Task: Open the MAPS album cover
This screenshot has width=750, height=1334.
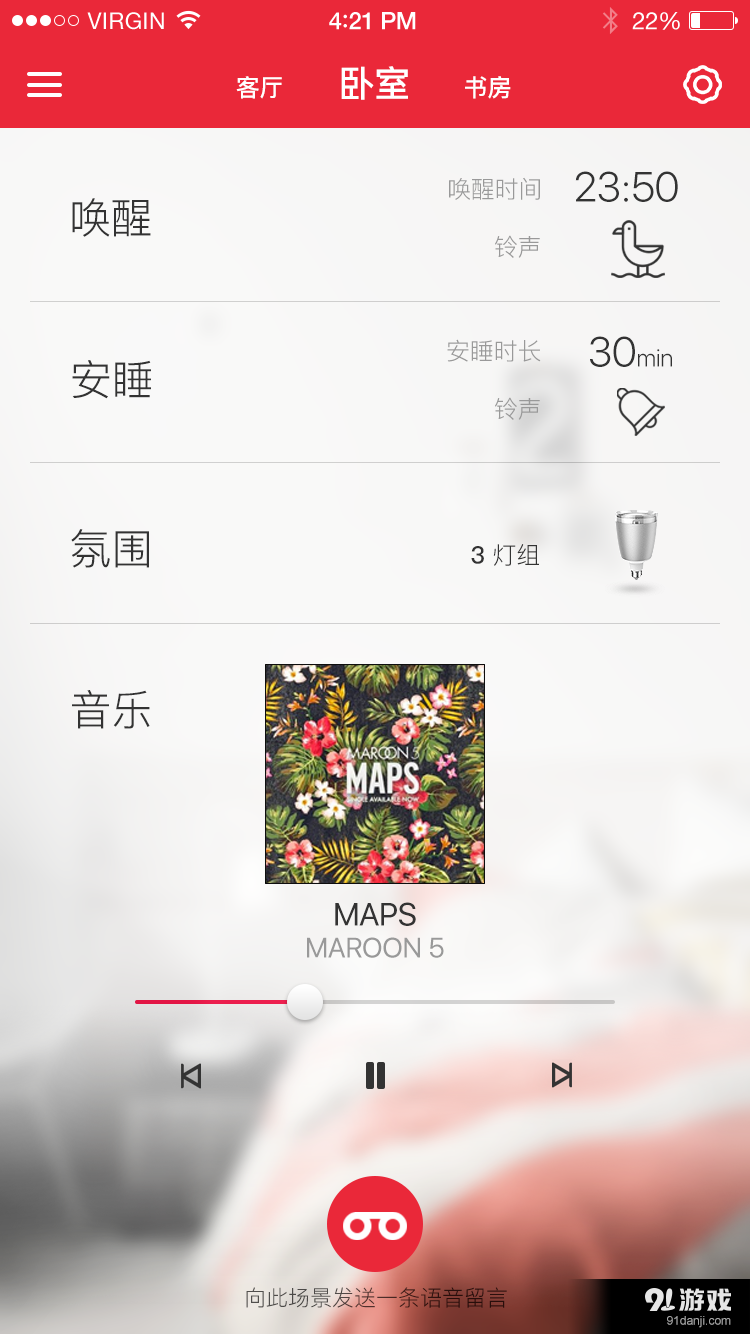Action: 375,774
